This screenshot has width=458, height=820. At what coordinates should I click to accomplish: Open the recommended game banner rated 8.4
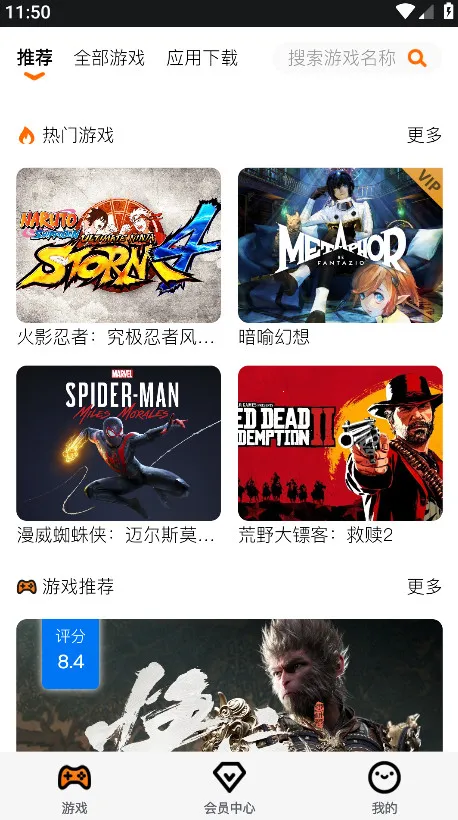(230, 686)
